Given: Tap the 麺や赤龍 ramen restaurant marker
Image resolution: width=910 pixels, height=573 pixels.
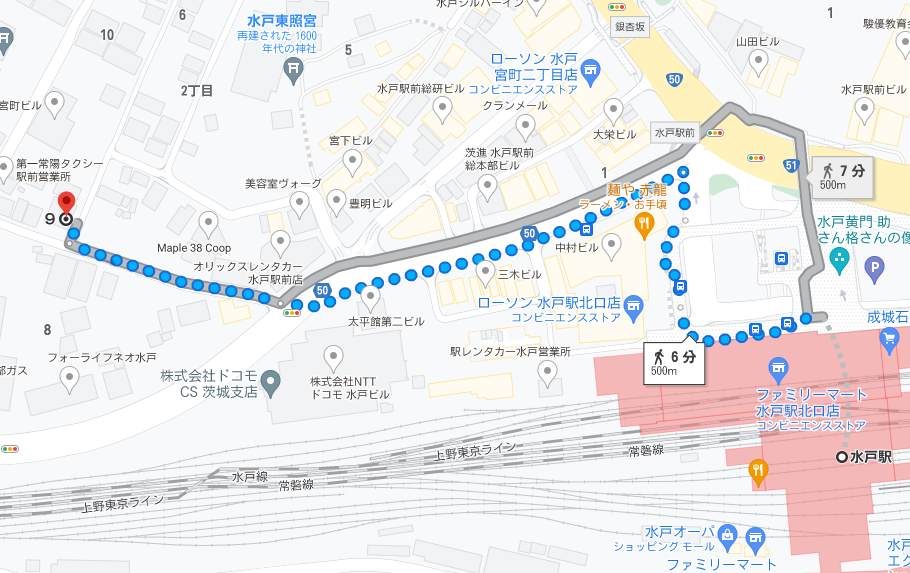Looking at the screenshot, I should click(x=644, y=224).
